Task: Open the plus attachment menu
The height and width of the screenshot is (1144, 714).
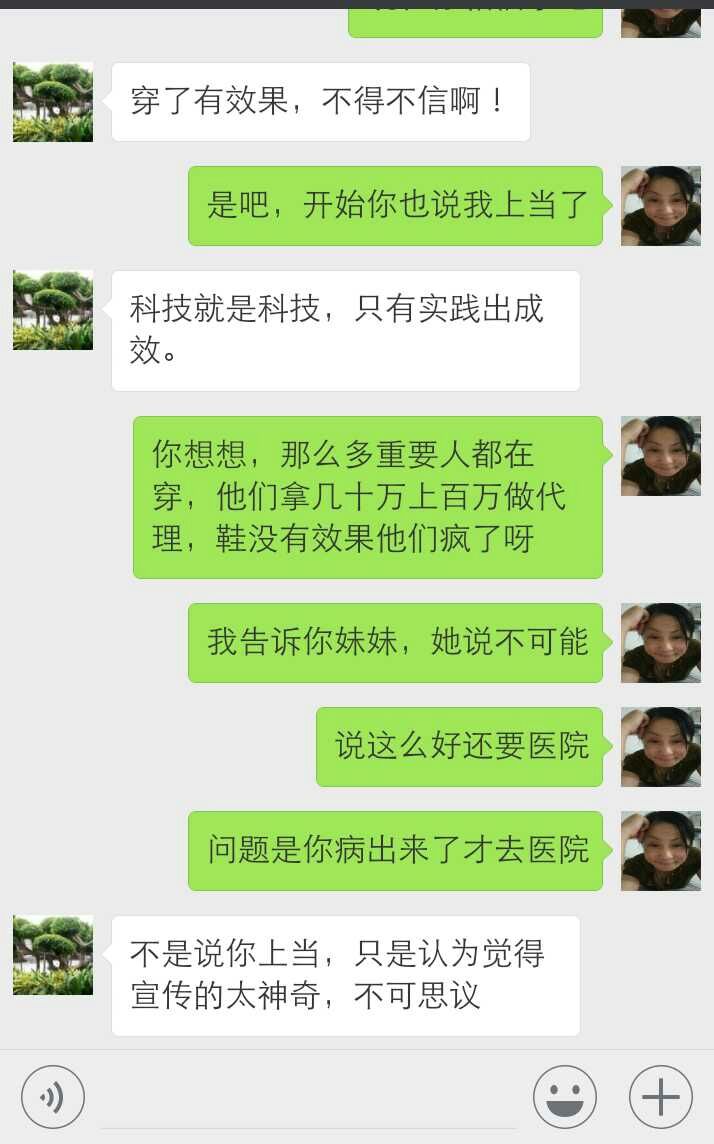Action: pos(660,1097)
